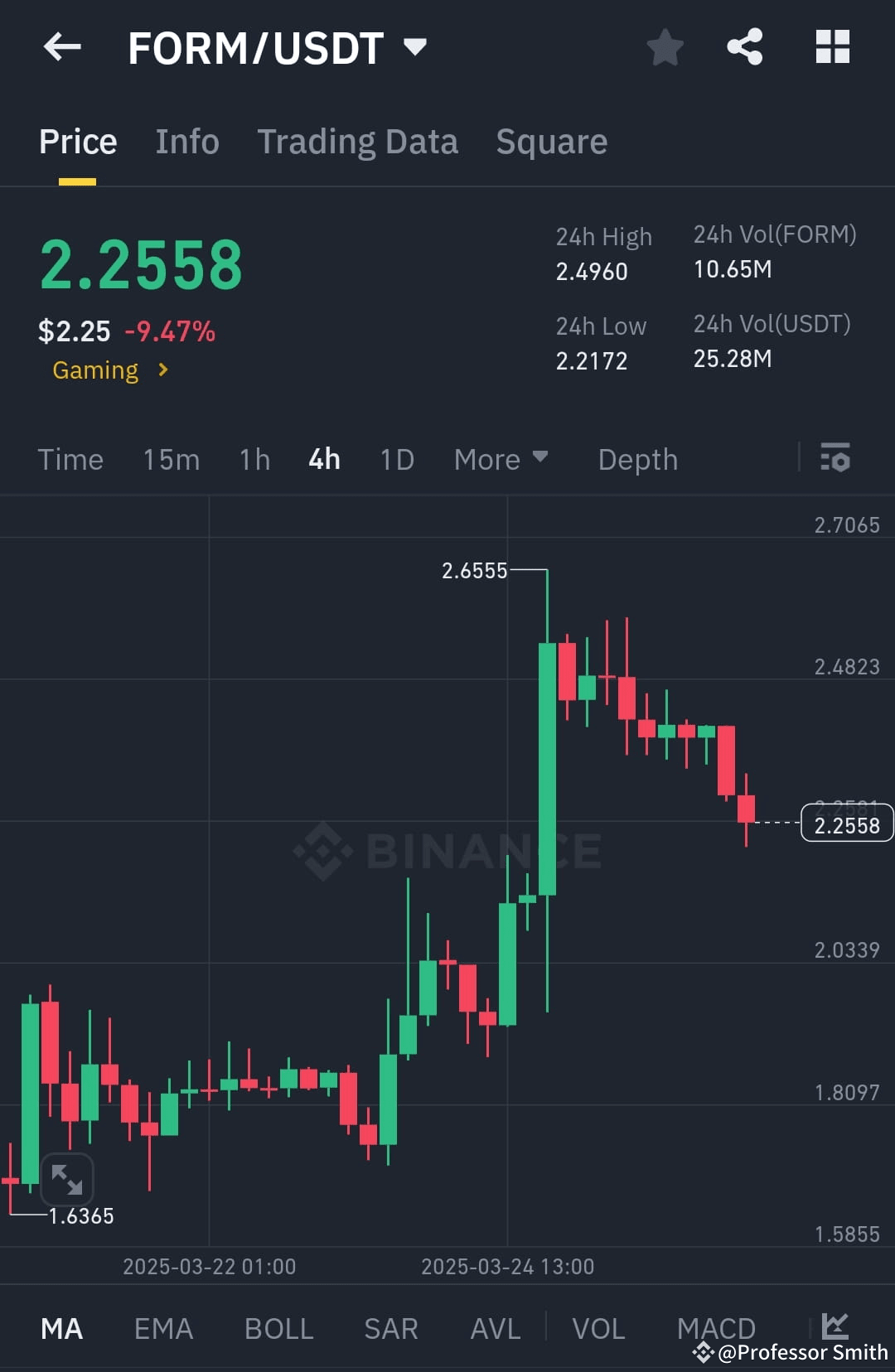Viewport: 895px width, 1372px height.
Task: Open the Square tab
Action: [x=551, y=141]
